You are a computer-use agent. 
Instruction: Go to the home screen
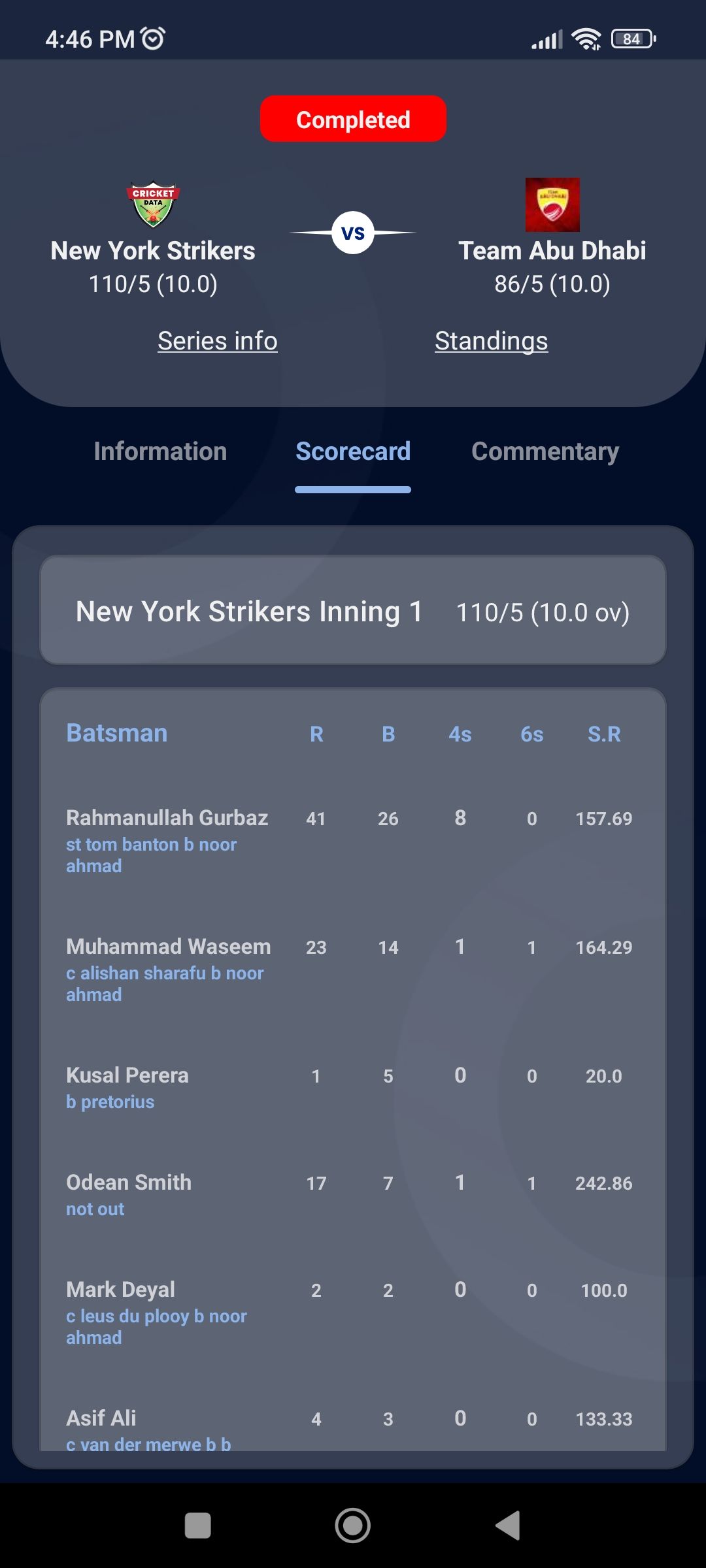point(353,1526)
